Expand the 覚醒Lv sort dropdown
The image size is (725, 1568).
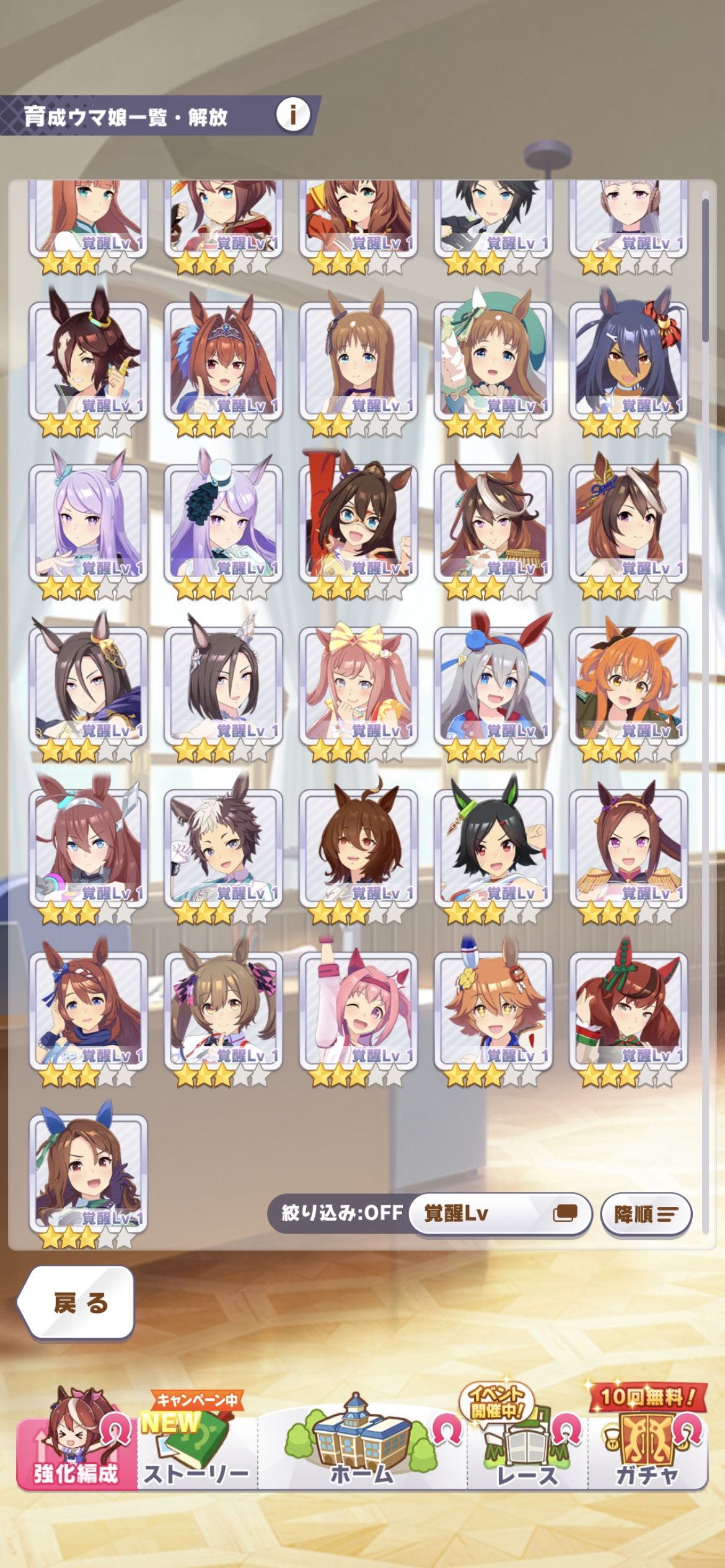499,1213
